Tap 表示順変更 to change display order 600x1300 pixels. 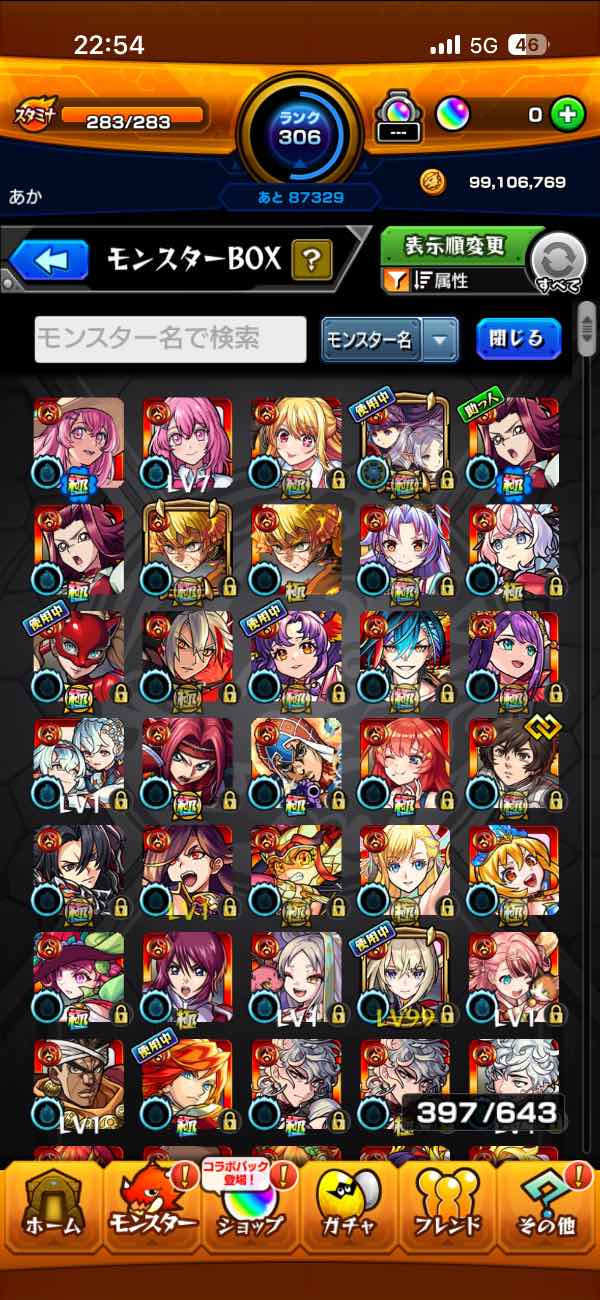[x=454, y=246]
